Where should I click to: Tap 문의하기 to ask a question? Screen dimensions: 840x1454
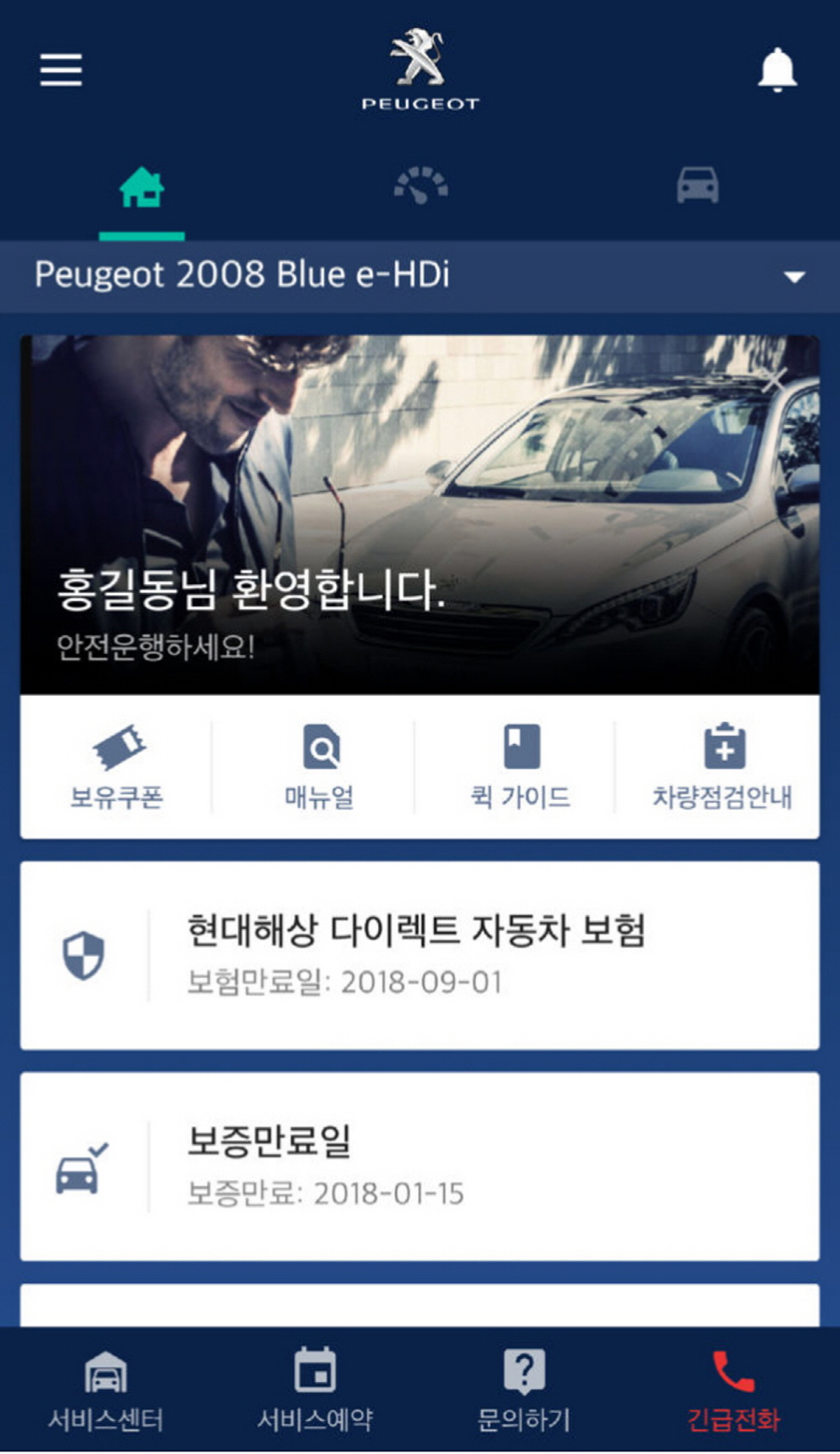[524, 1391]
